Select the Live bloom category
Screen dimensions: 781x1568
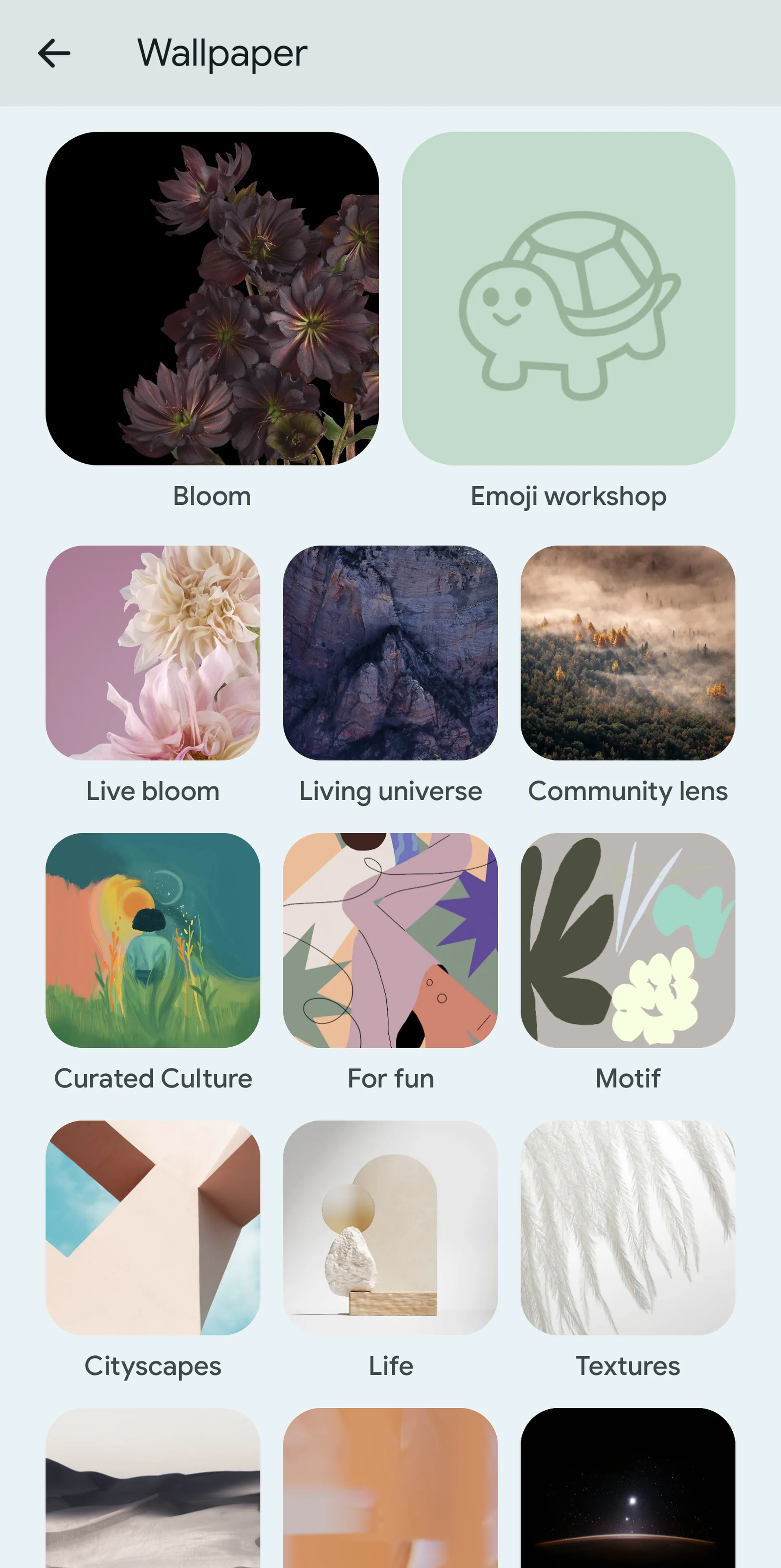point(153,652)
